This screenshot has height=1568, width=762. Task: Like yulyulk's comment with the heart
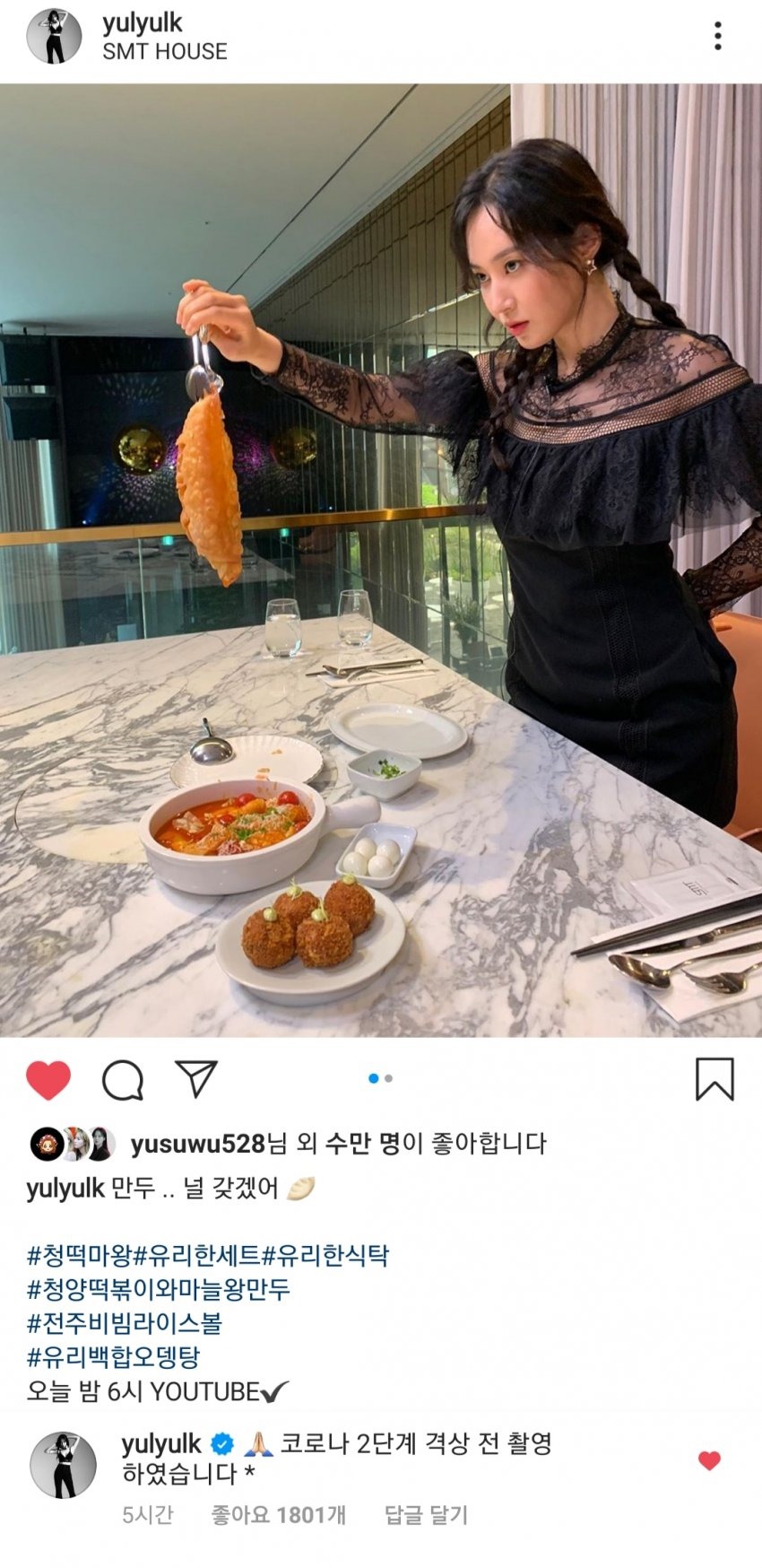tap(709, 1461)
